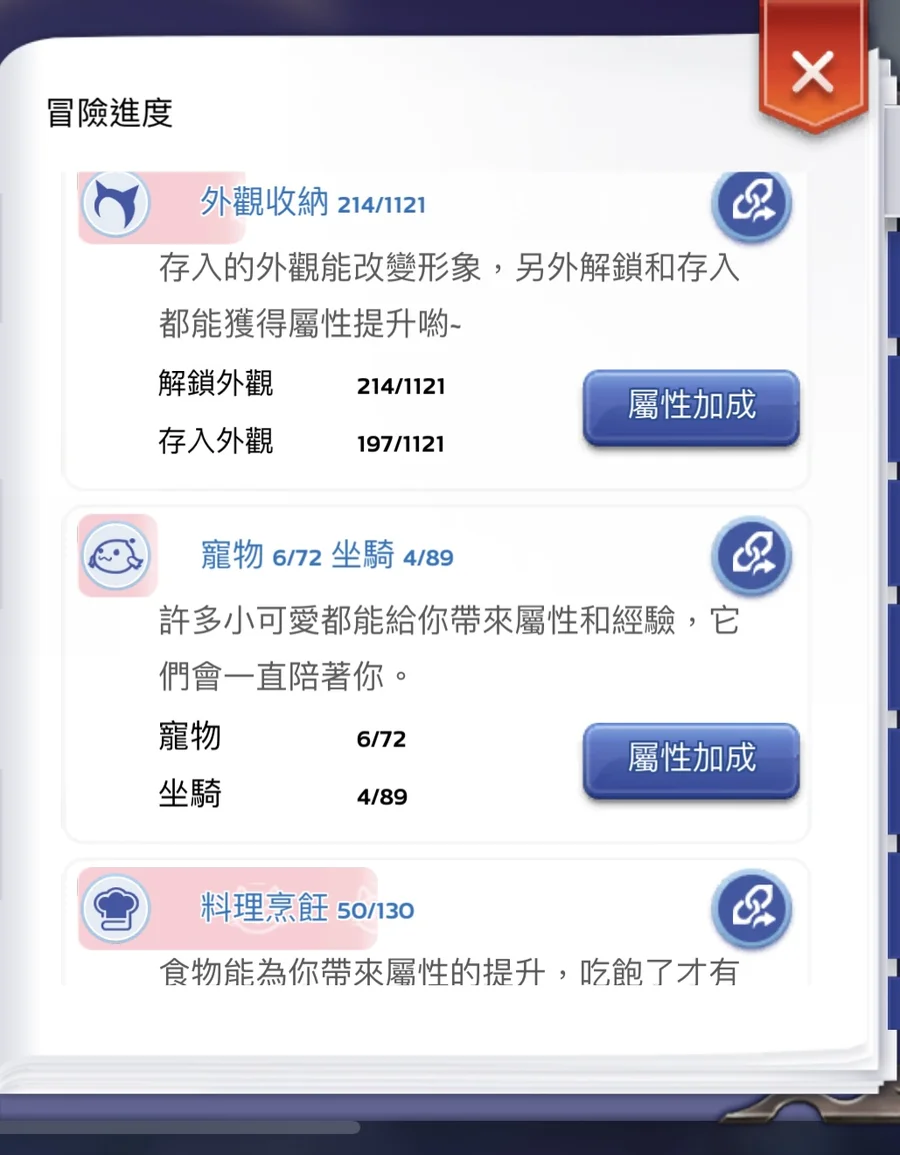
Task: Open 屬性加成 for 寵物 and 坐騎
Action: (691, 759)
